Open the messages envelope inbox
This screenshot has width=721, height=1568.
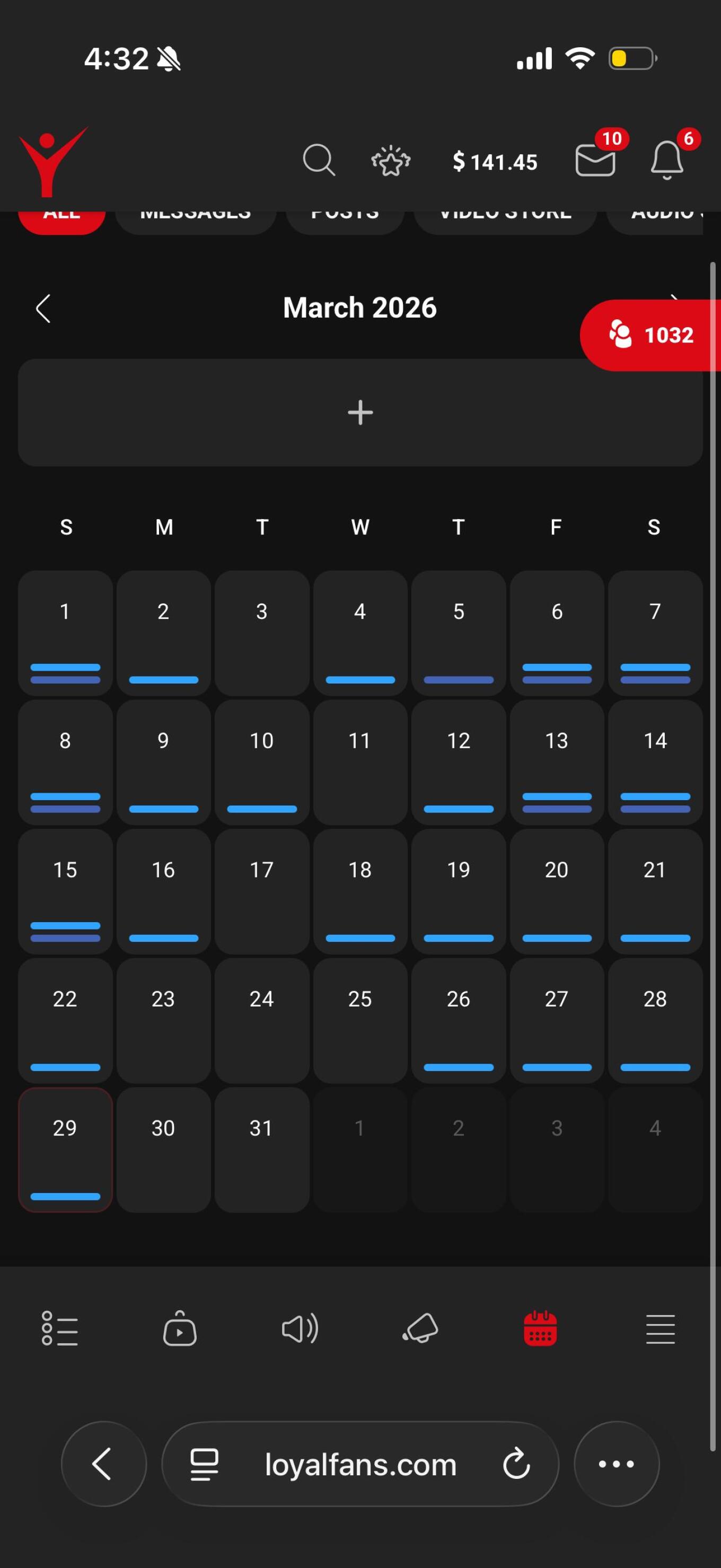[595, 161]
